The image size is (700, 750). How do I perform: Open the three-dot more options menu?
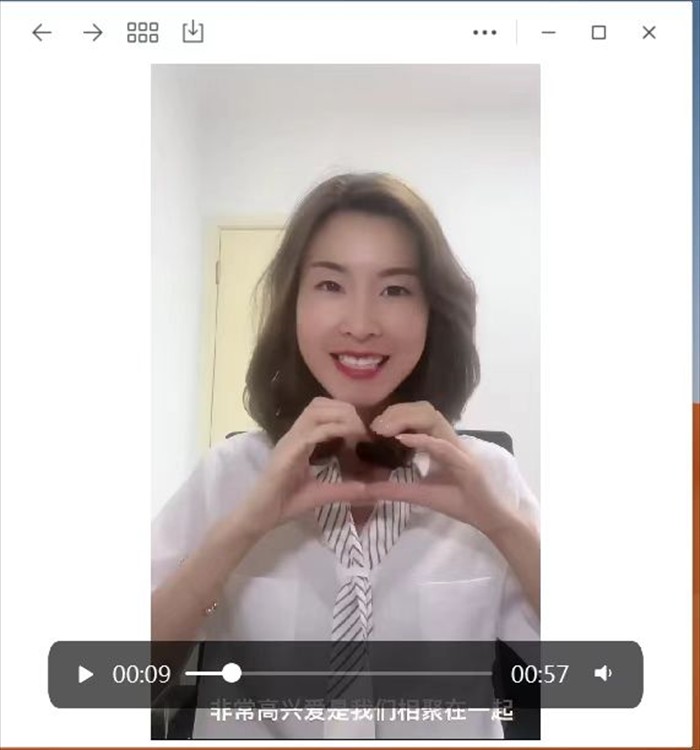click(484, 32)
